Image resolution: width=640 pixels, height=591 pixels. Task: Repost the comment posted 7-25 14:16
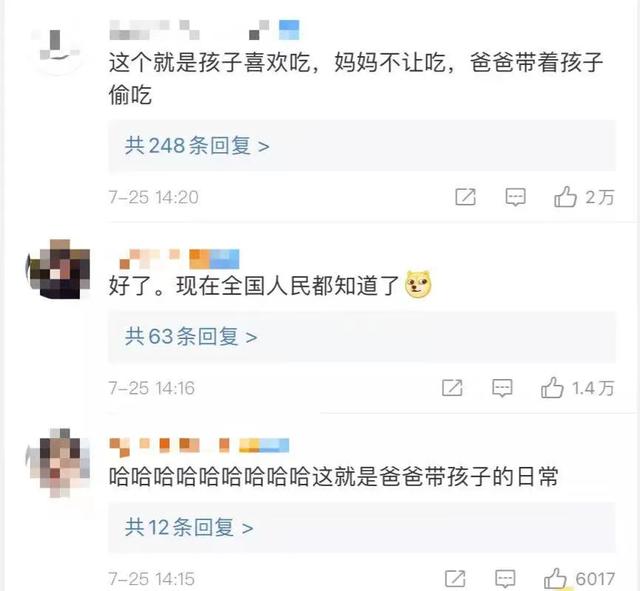pos(452,388)
